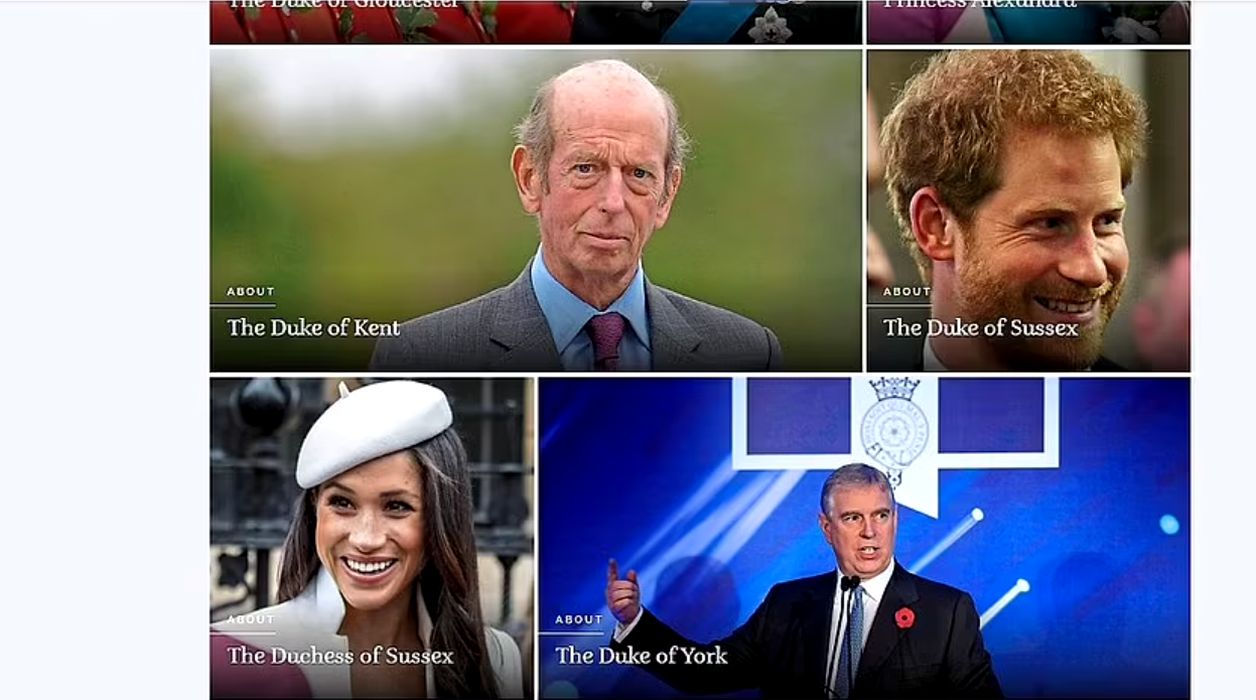
Task: Select The Duchess of Sussex card
Action: coord(371,538)
